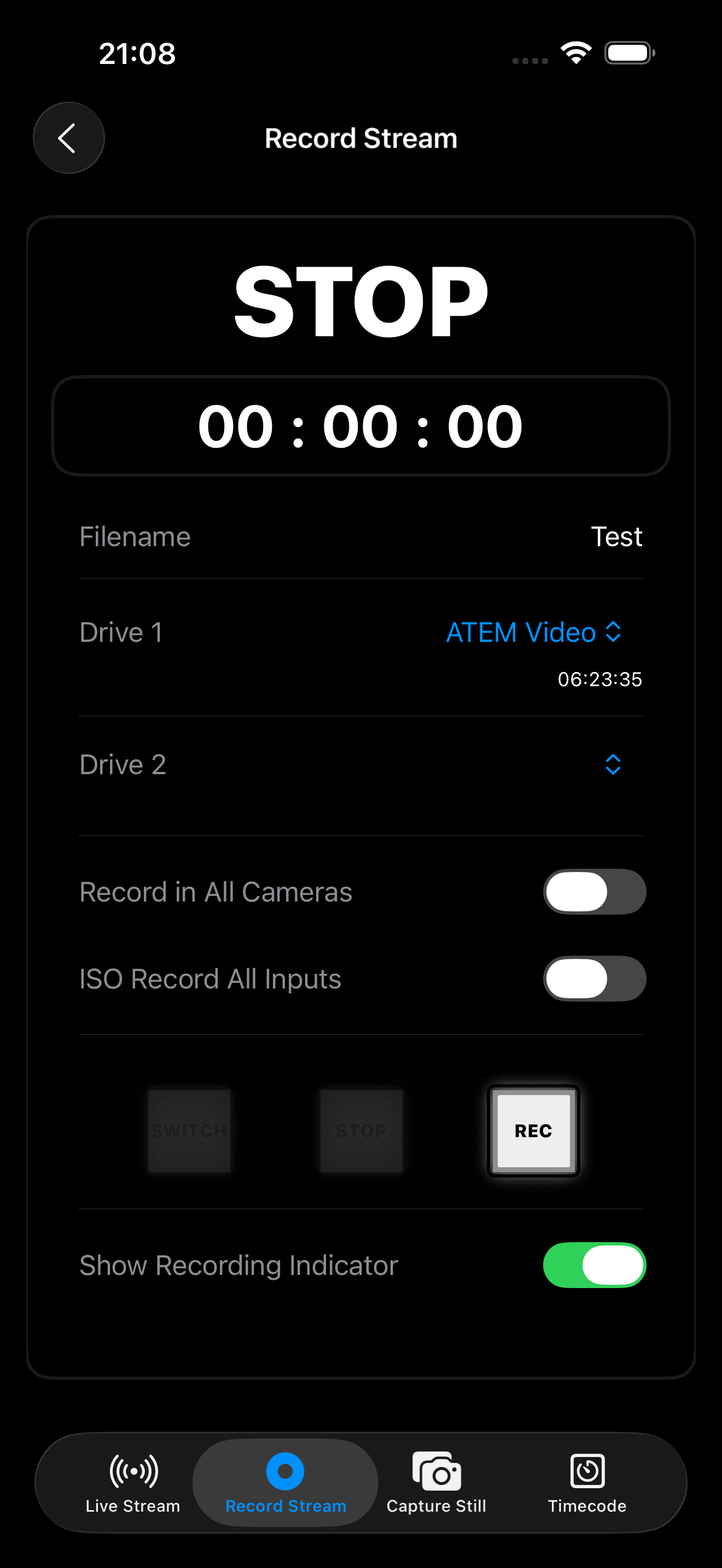Switch to the Live Stream tab
The image size is (722, 1568).
[x=133, y=1483]
